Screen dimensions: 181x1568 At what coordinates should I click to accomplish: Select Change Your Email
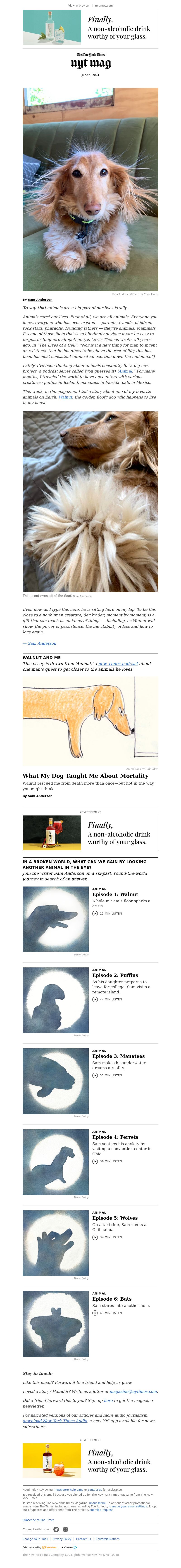click(x=35, y=1539)
